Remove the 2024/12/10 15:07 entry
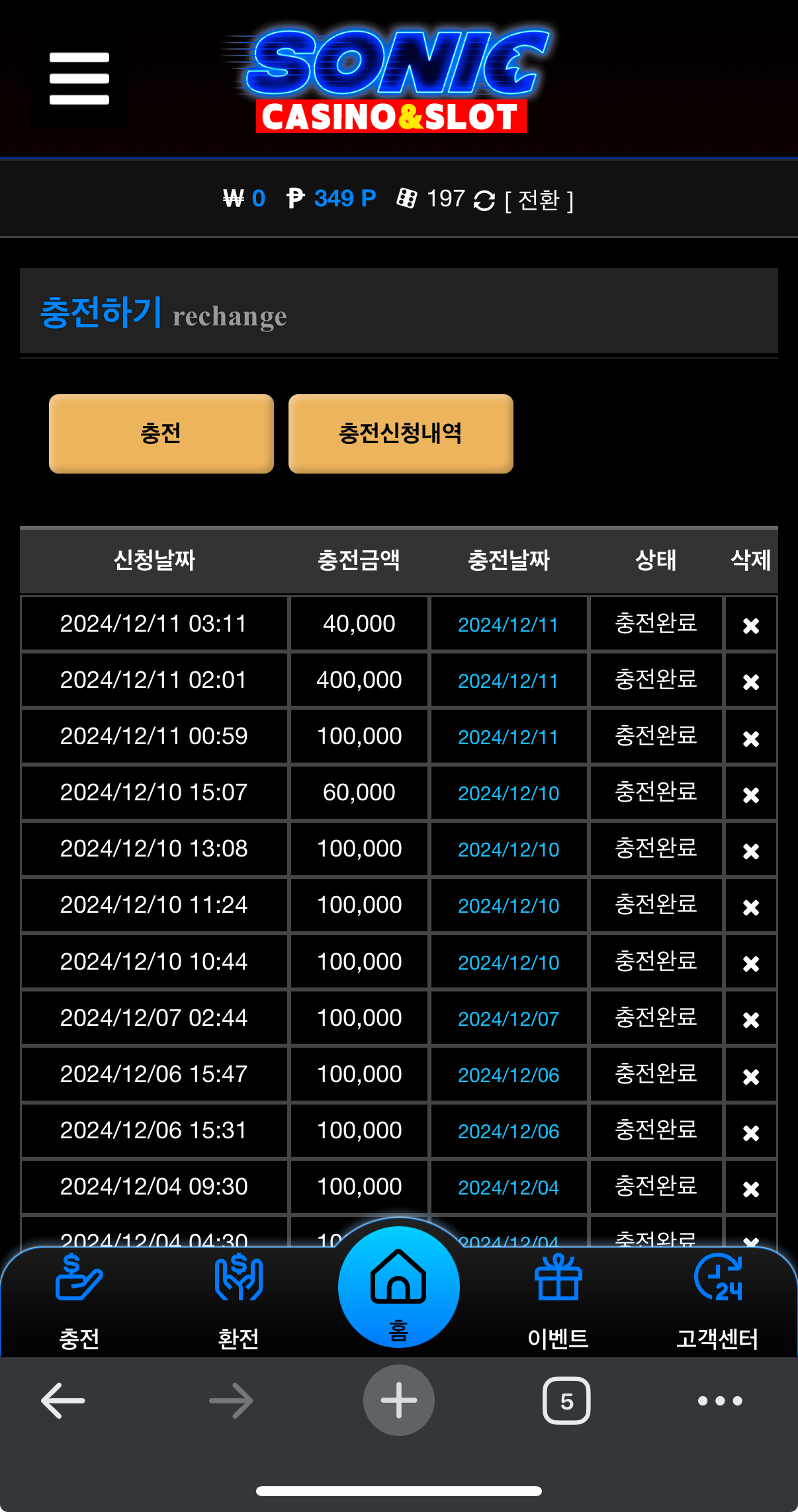This screenshot has height=1512, width=798. [x=751, y=793]
